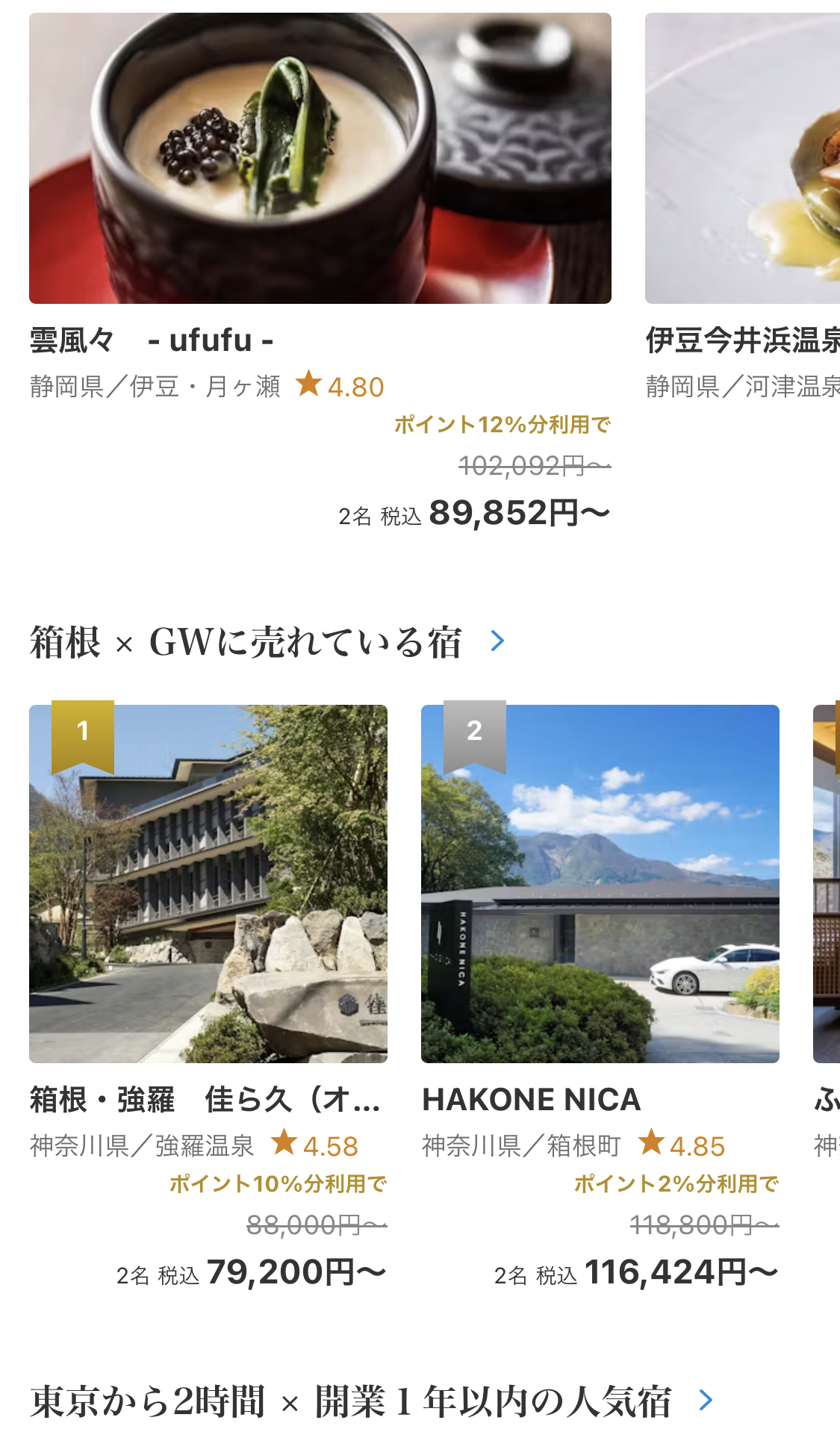Viewport: 840px width, 1435px height.
Task: Open the 伊豆今井浜温泉 hotel card
Action: click(743, 271)
